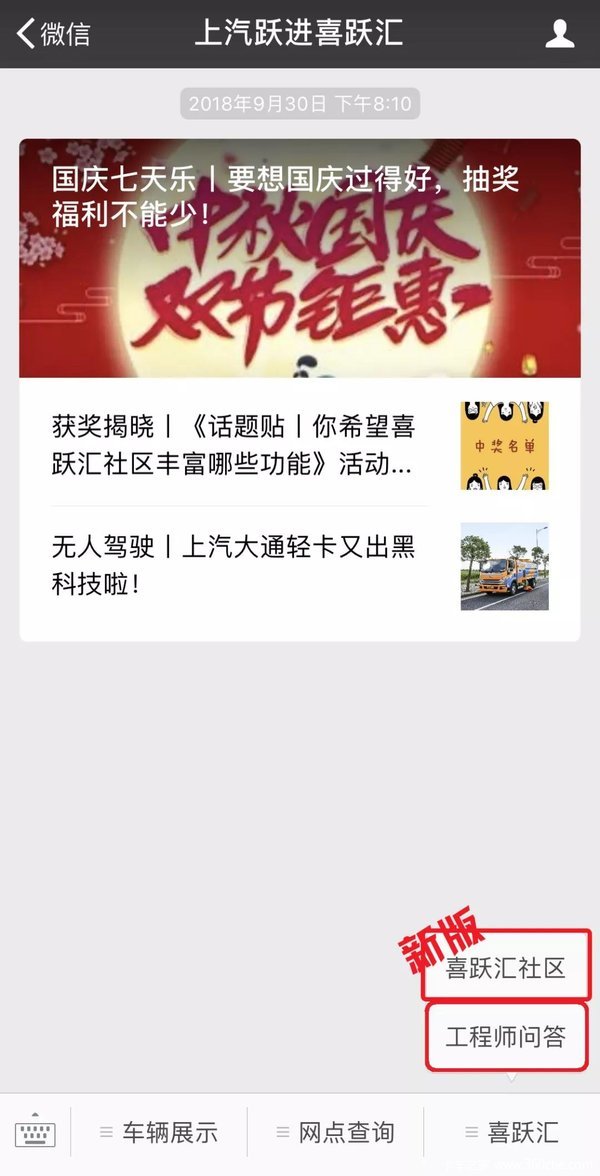Tap the 喜跃汇 bottom menu

pos(512,1133)
